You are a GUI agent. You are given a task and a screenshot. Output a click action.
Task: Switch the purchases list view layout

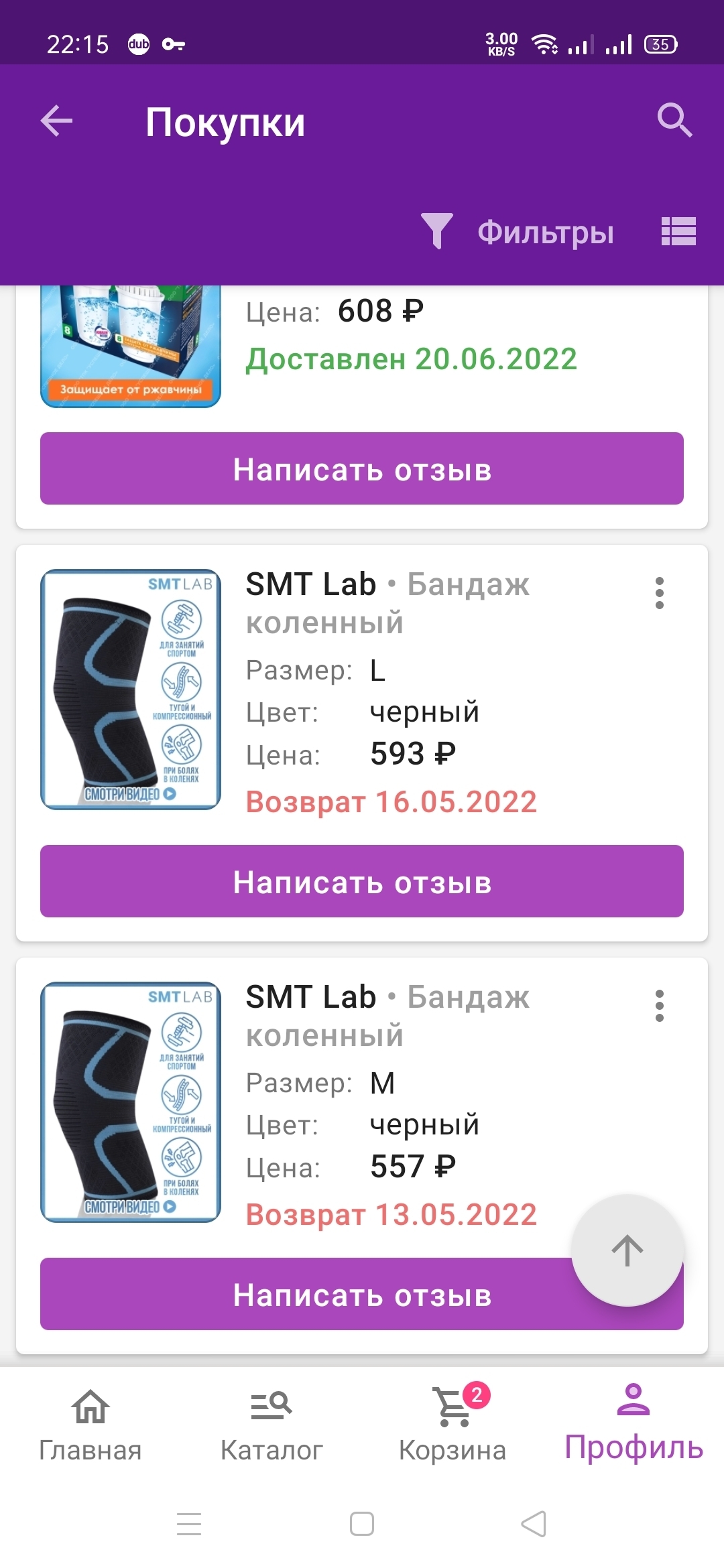[678, 232]
